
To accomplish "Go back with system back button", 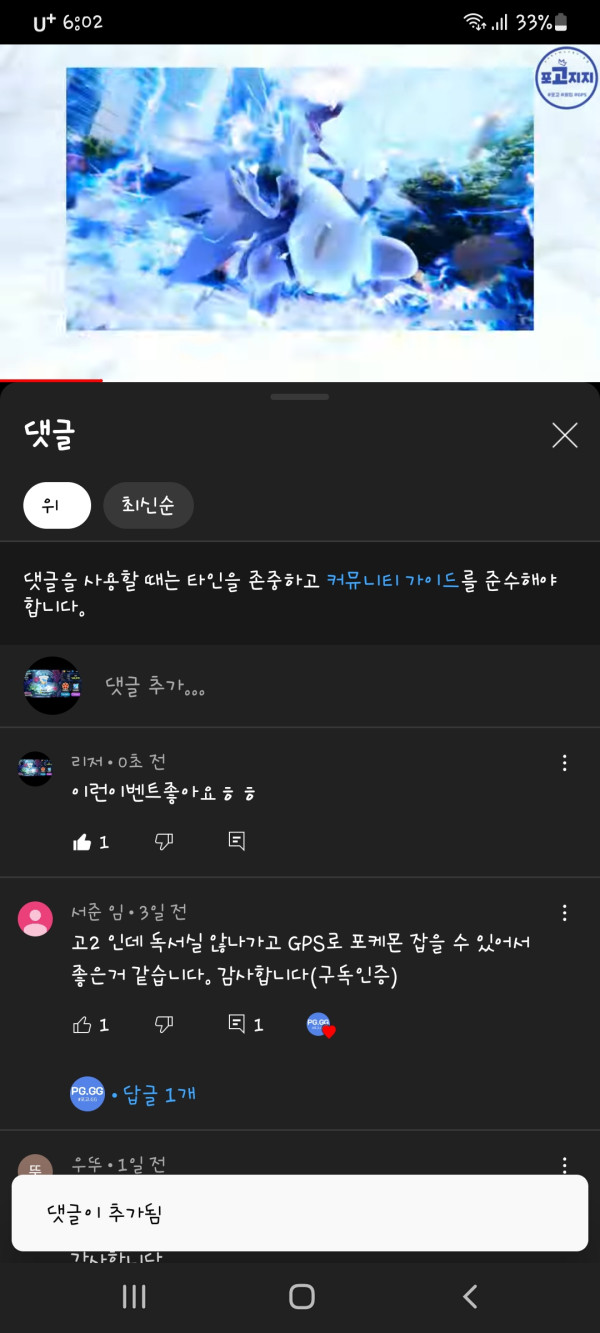I will [x=470, y=1297].
